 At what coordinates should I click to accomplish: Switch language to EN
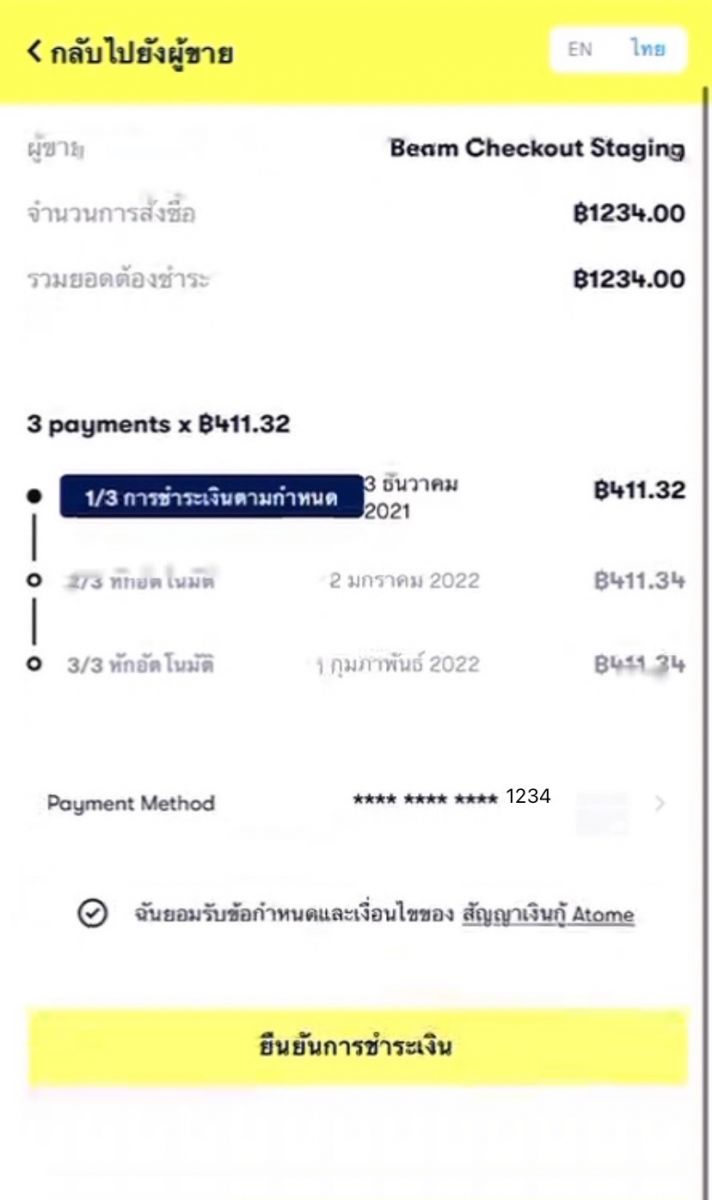580,49
